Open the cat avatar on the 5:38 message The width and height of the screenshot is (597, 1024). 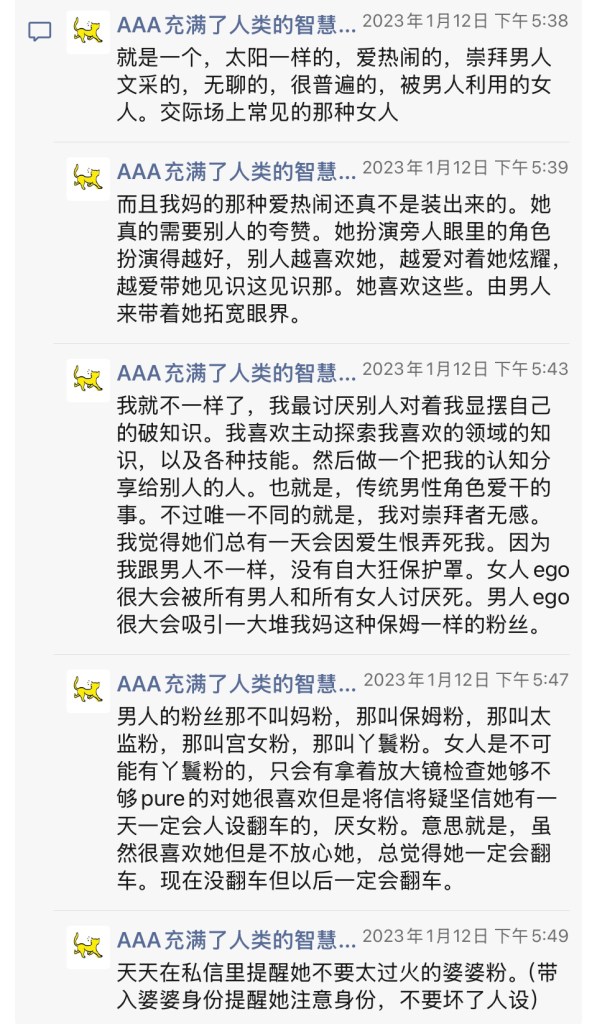pyautogui.click(x=88, y=31)
